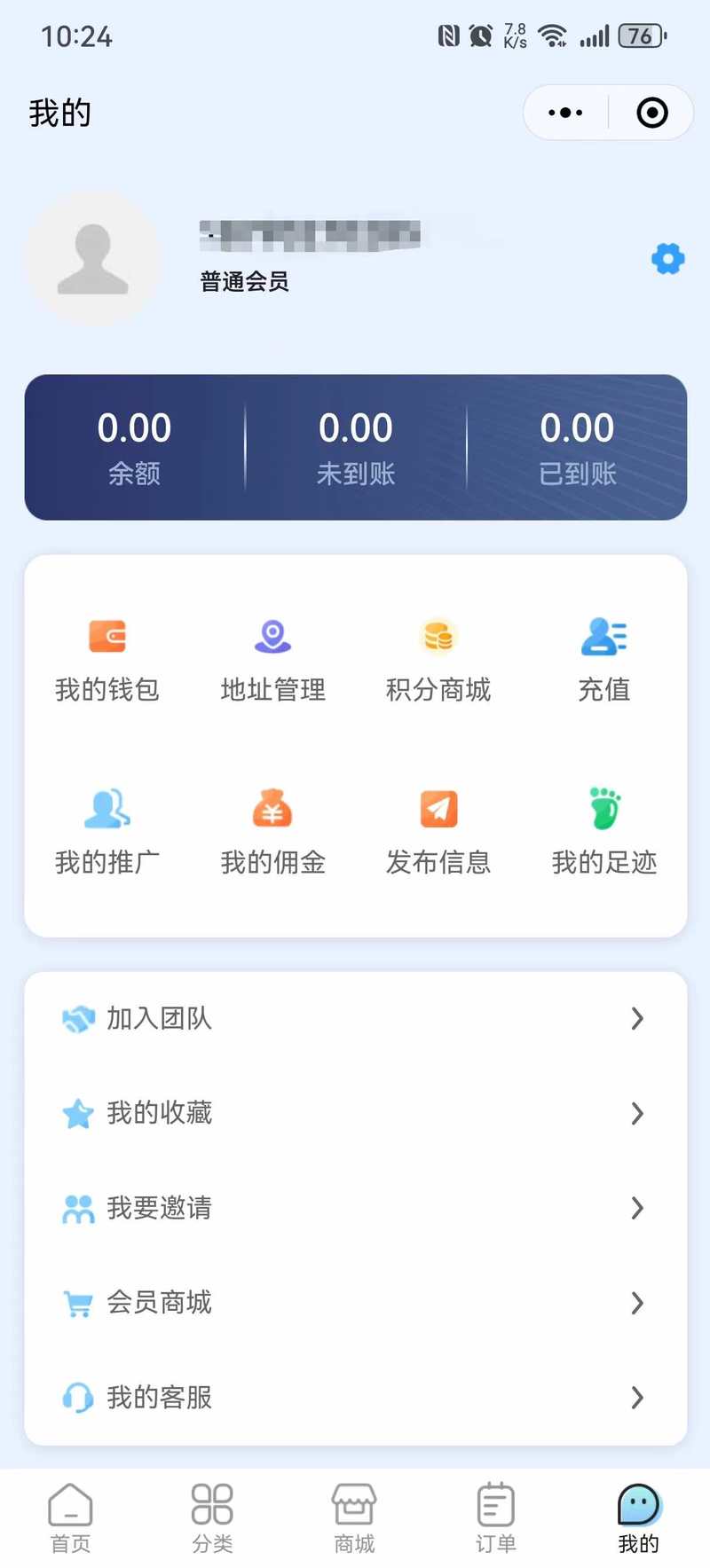Switch to the 订单 tab
Image resolution: width=710 pixels, height=1568 pixels.
click(496, 1518)
